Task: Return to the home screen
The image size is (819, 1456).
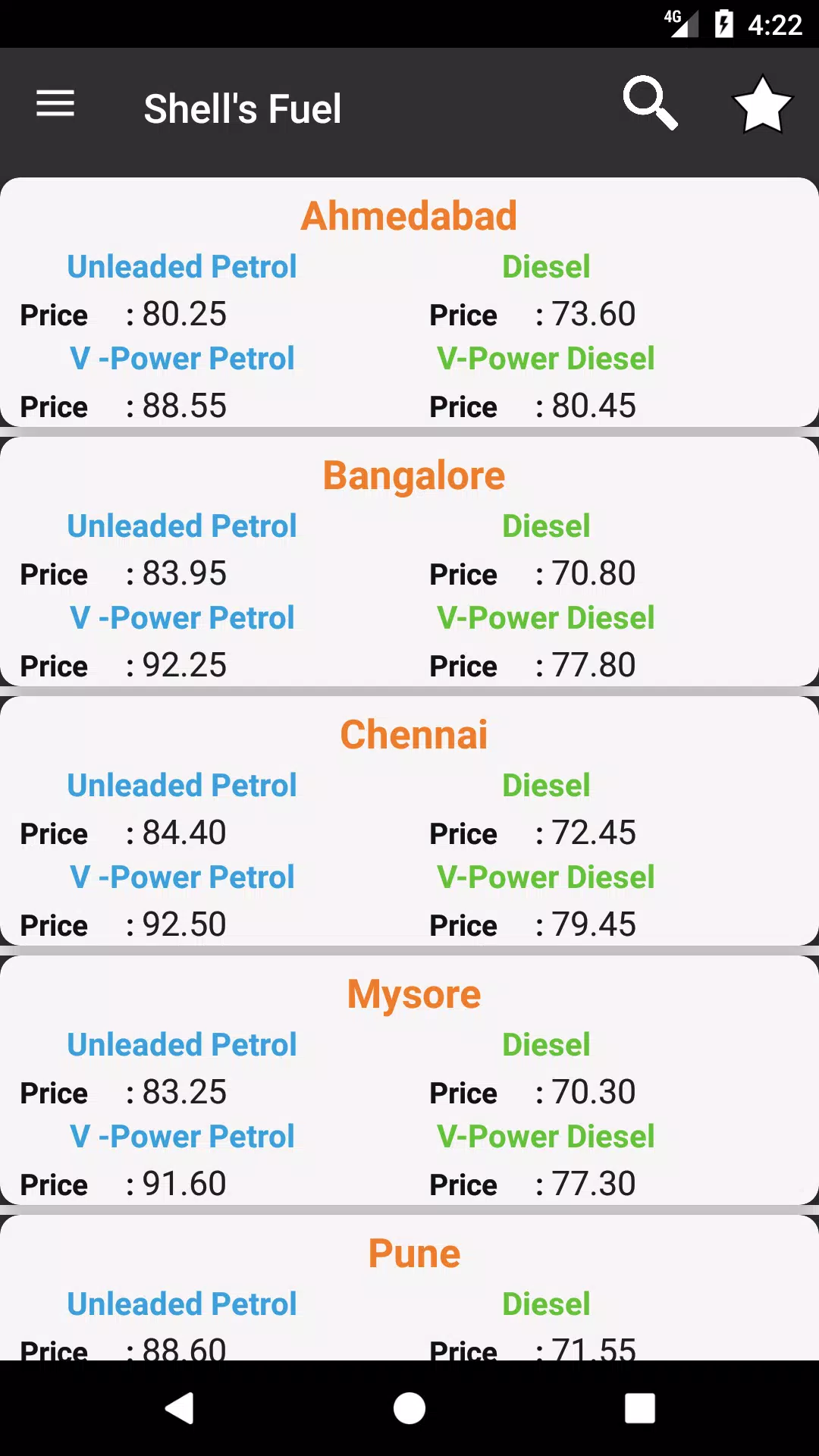Action: click(409, 1408)
